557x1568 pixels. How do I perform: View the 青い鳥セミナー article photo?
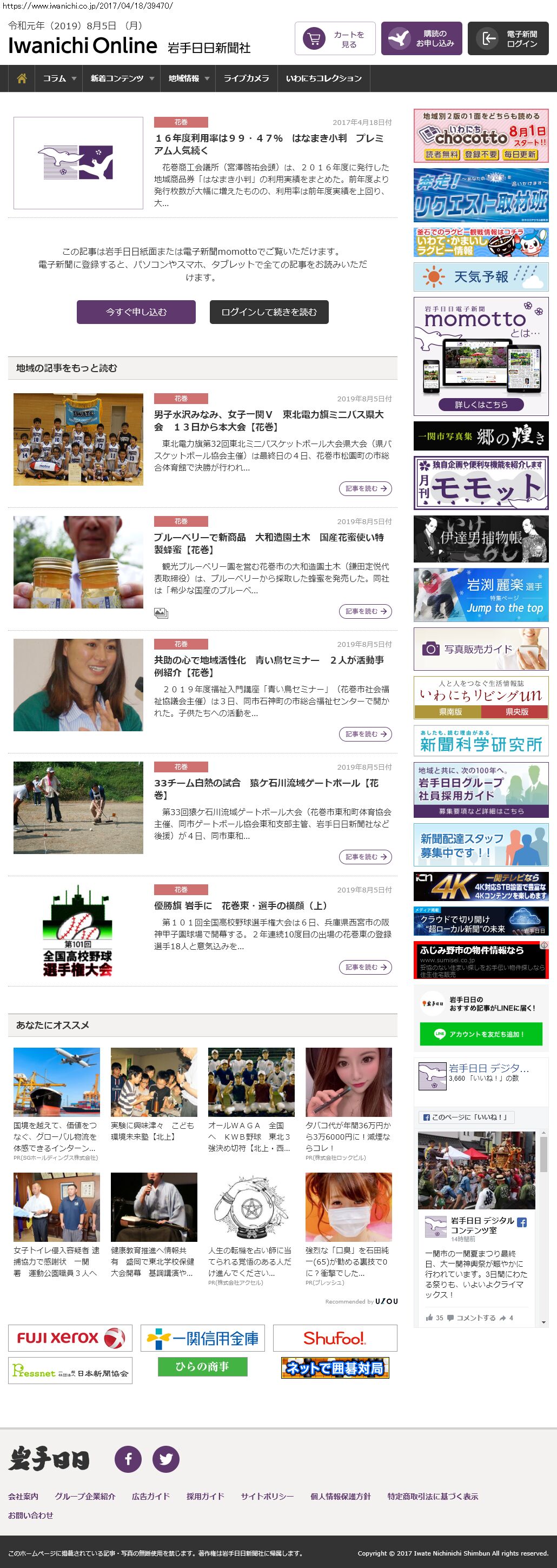click(x=78, y=685)
